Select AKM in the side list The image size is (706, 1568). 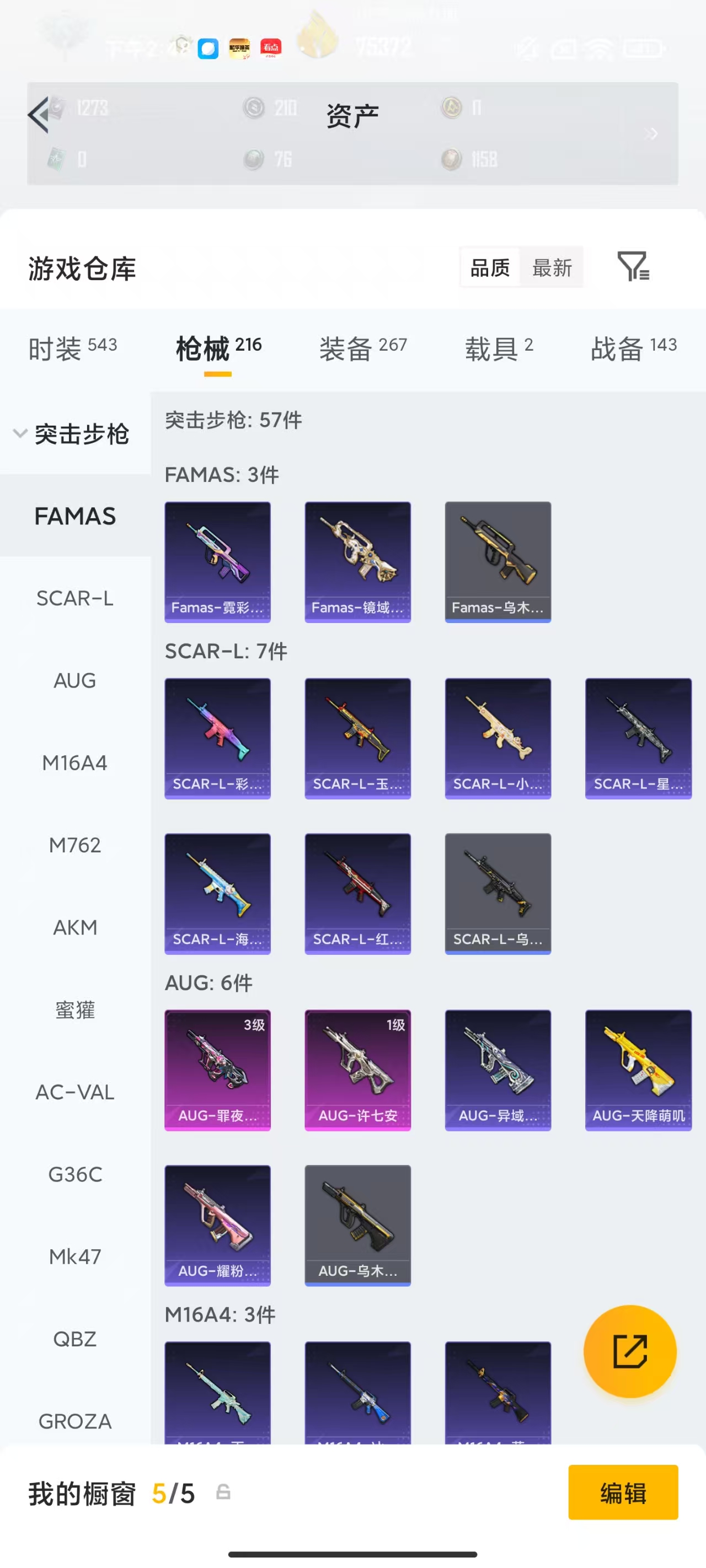click(x=74, y=927)
